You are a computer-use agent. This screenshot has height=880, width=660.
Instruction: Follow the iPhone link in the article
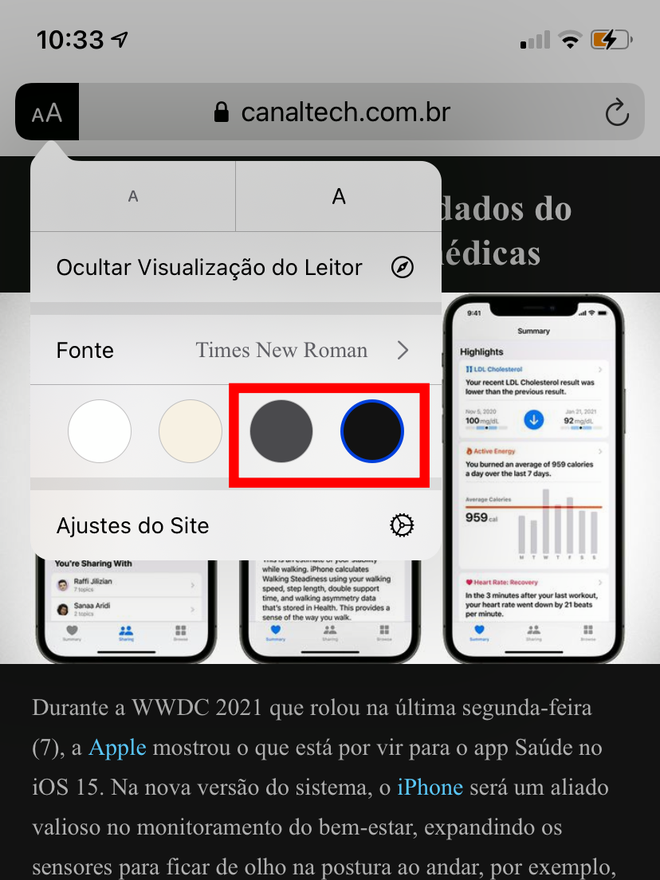[x=430, y=787]
